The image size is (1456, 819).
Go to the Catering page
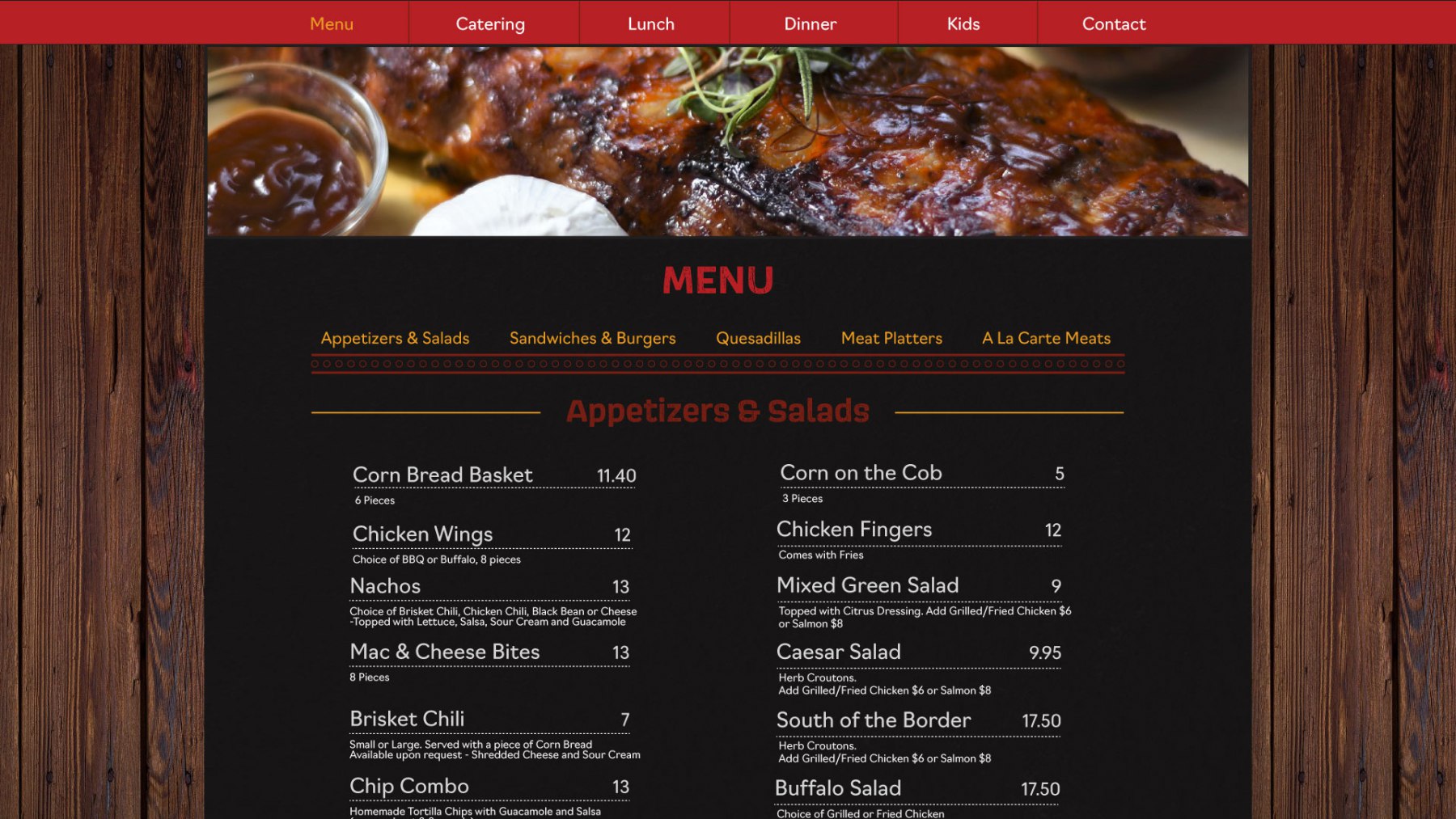click(x=490, y=23)
